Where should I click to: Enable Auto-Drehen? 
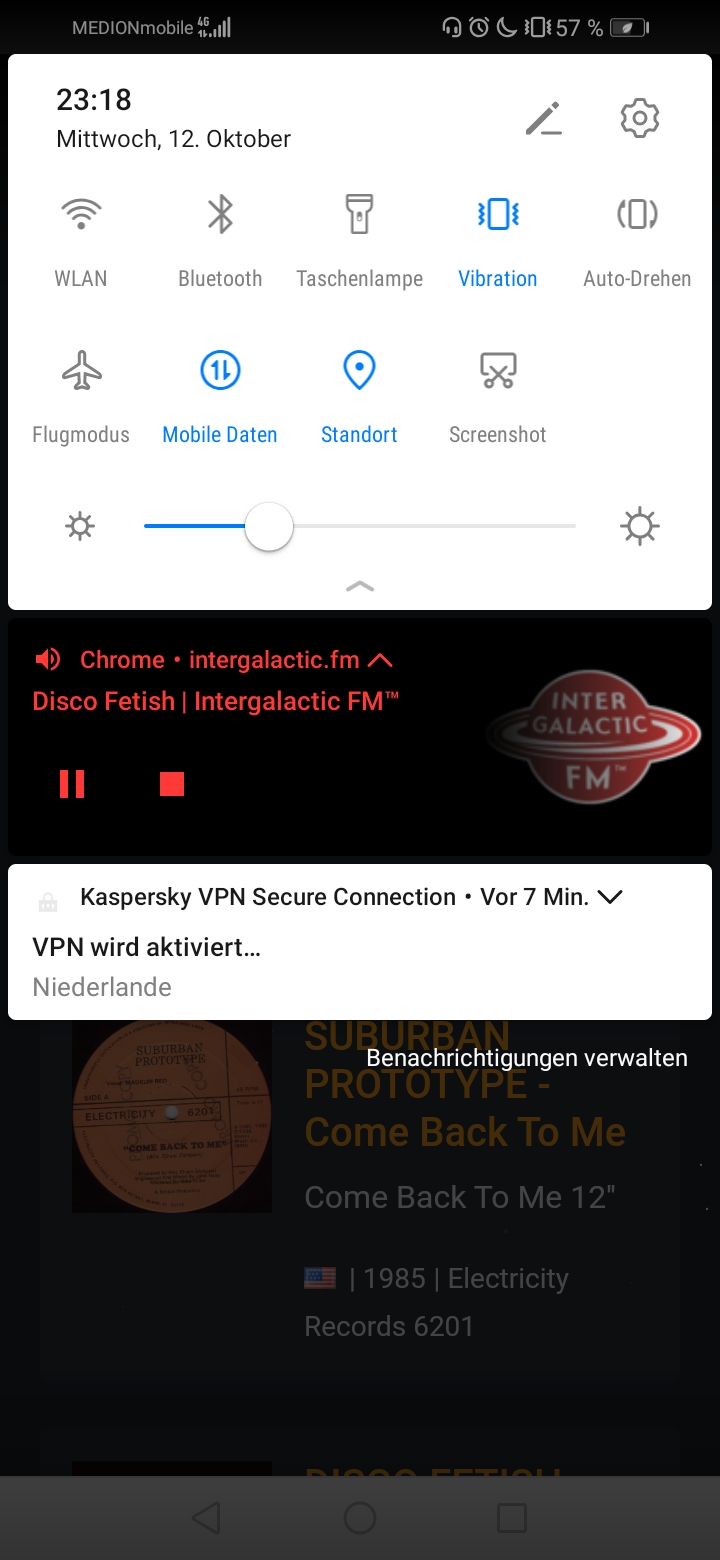click(637, 214)
